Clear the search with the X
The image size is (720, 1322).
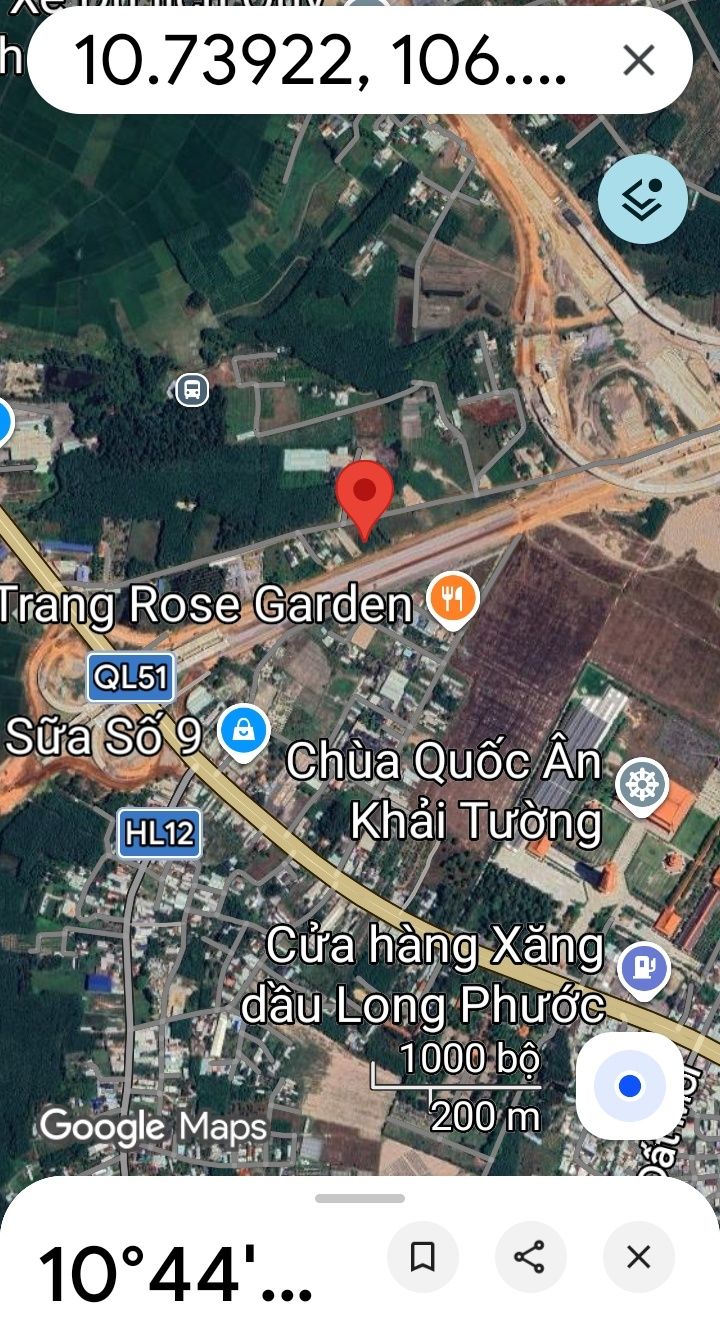click(x=638, y=60)
